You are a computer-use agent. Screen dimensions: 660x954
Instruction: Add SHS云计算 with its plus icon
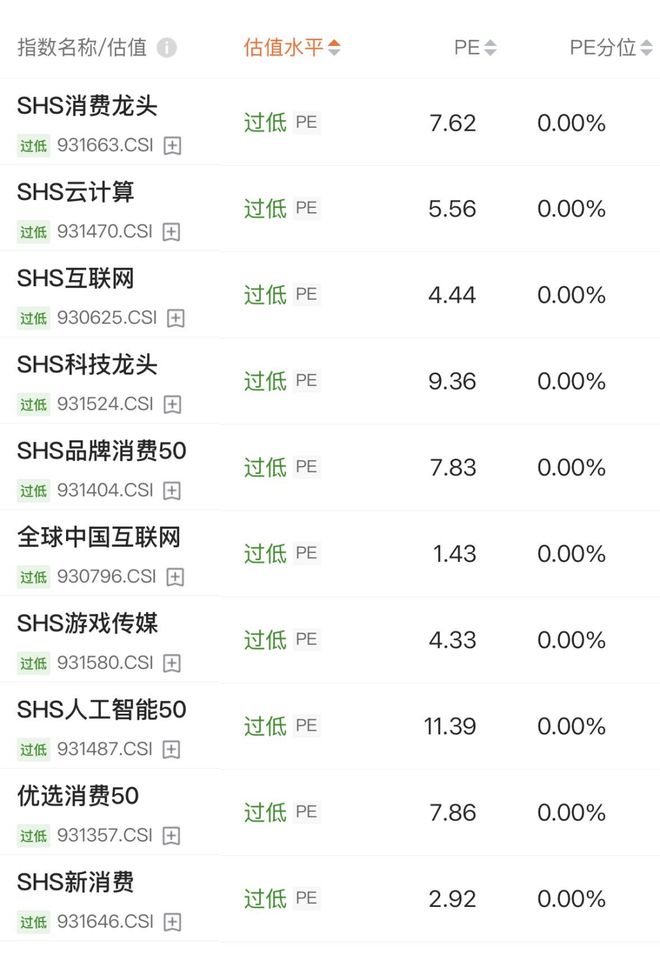pos(172,232)
